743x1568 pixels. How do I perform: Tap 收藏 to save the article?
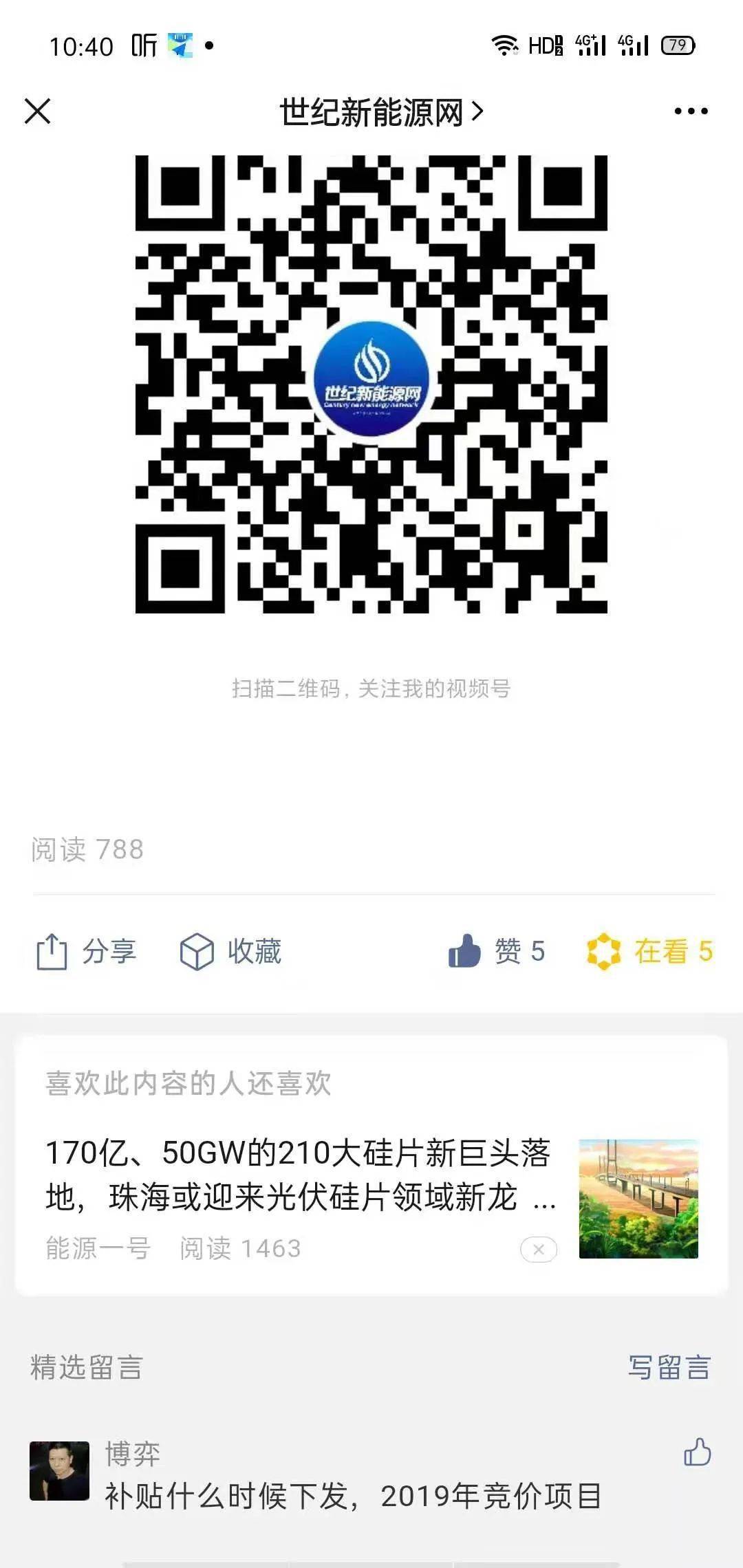[x=231, y=952]
